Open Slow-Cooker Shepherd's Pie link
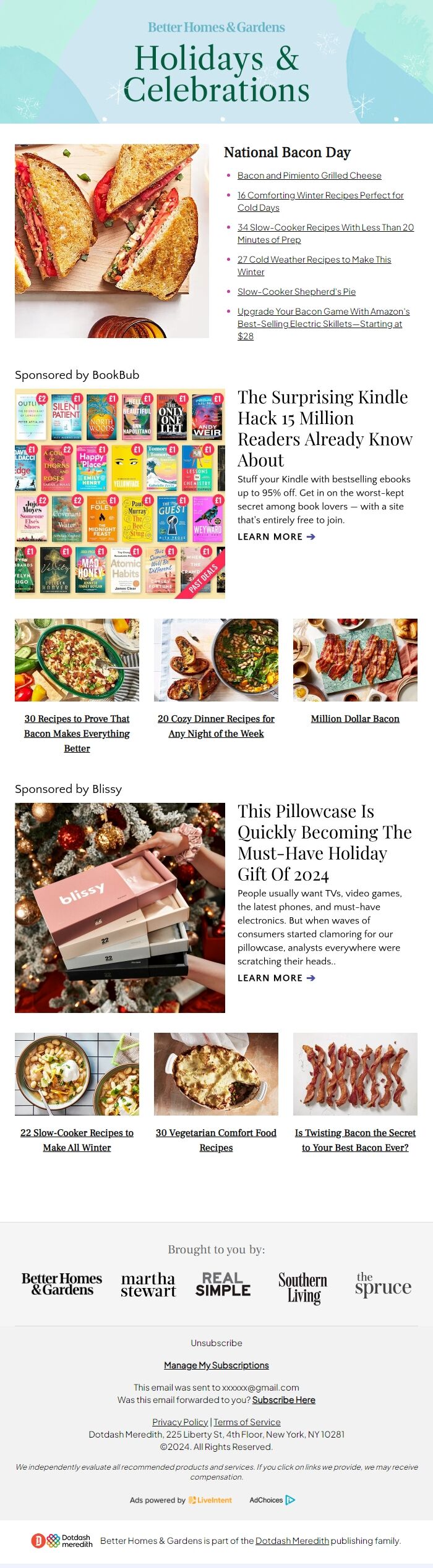Image resolution: width=433 pixels, height=1568 pixels. click(x=296, y=292)
